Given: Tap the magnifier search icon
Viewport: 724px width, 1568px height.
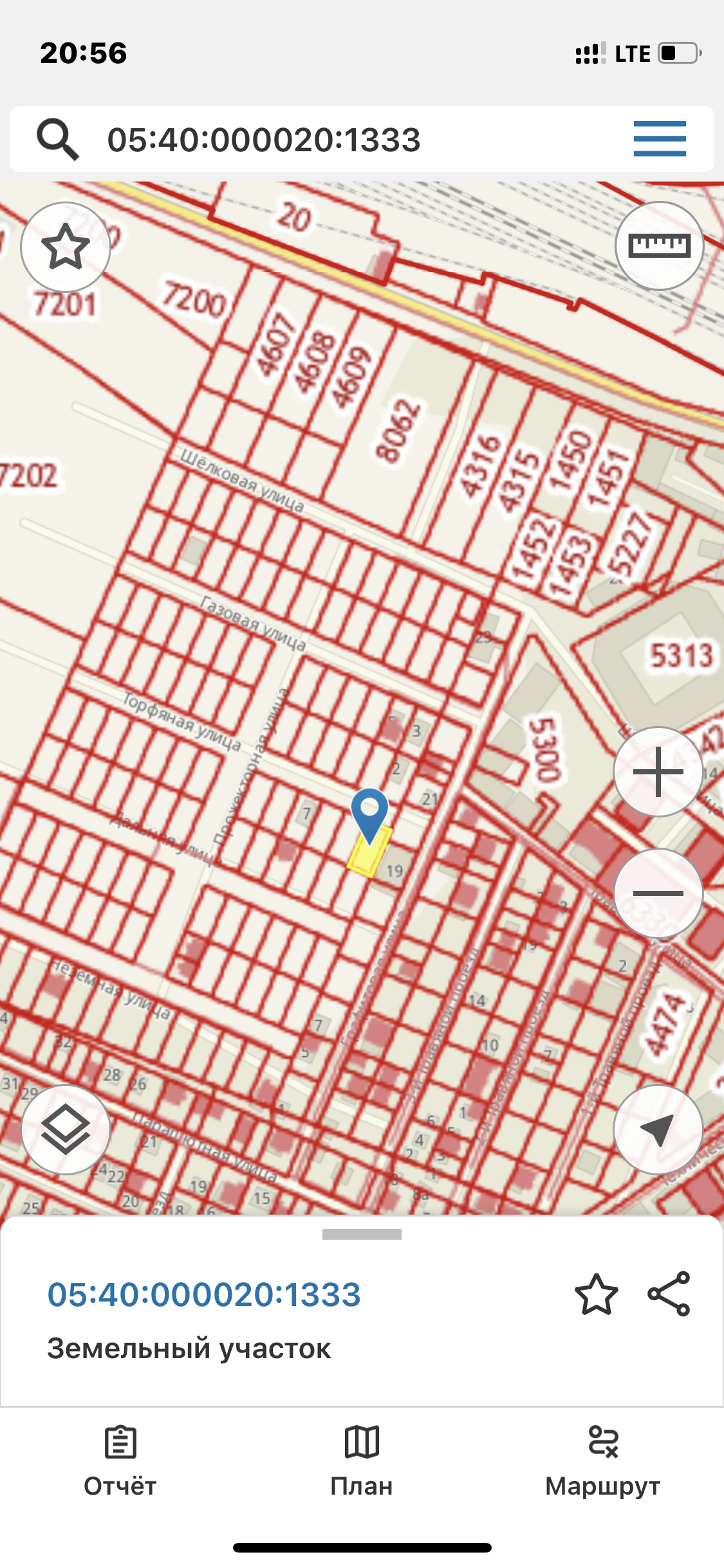Looking at the screenshot, I should 58,139.
